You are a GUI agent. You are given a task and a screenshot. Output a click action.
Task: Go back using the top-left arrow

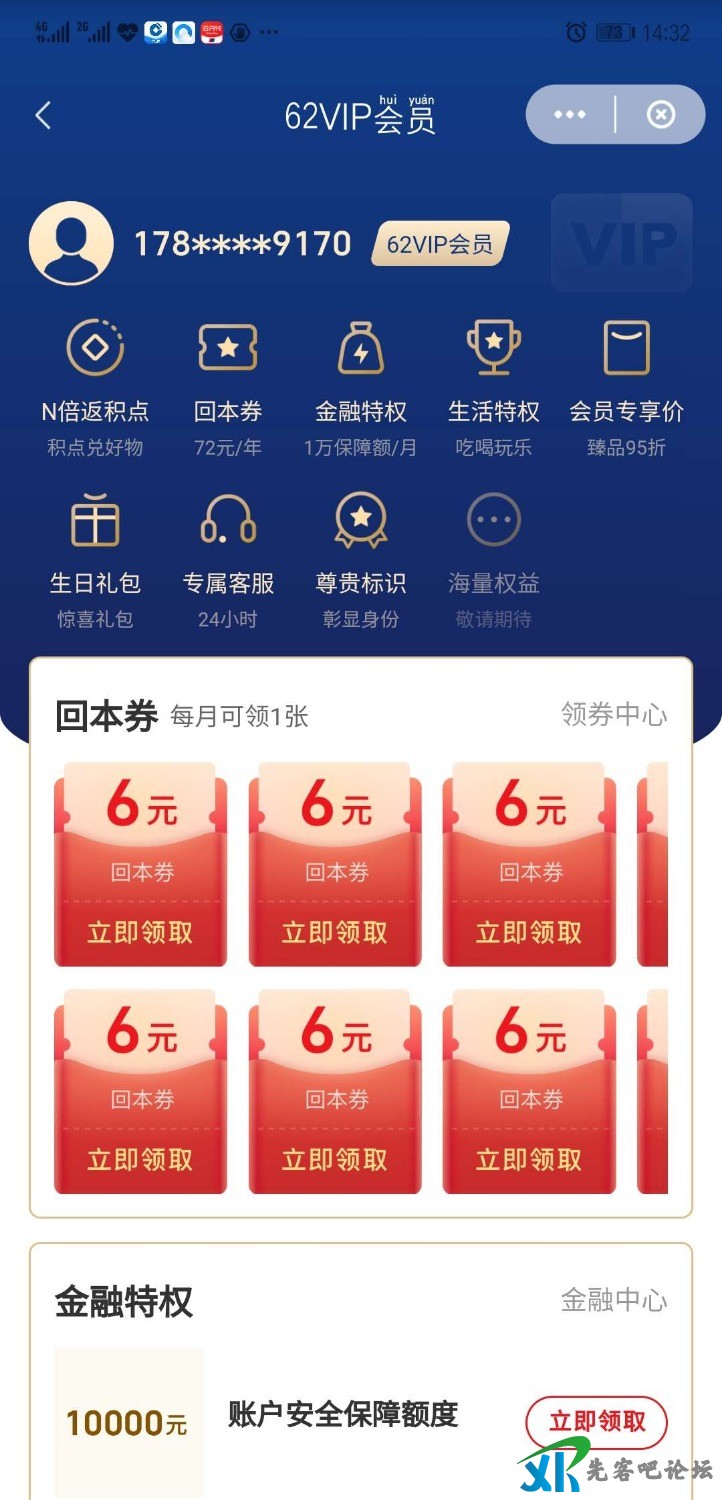point(43,116)
